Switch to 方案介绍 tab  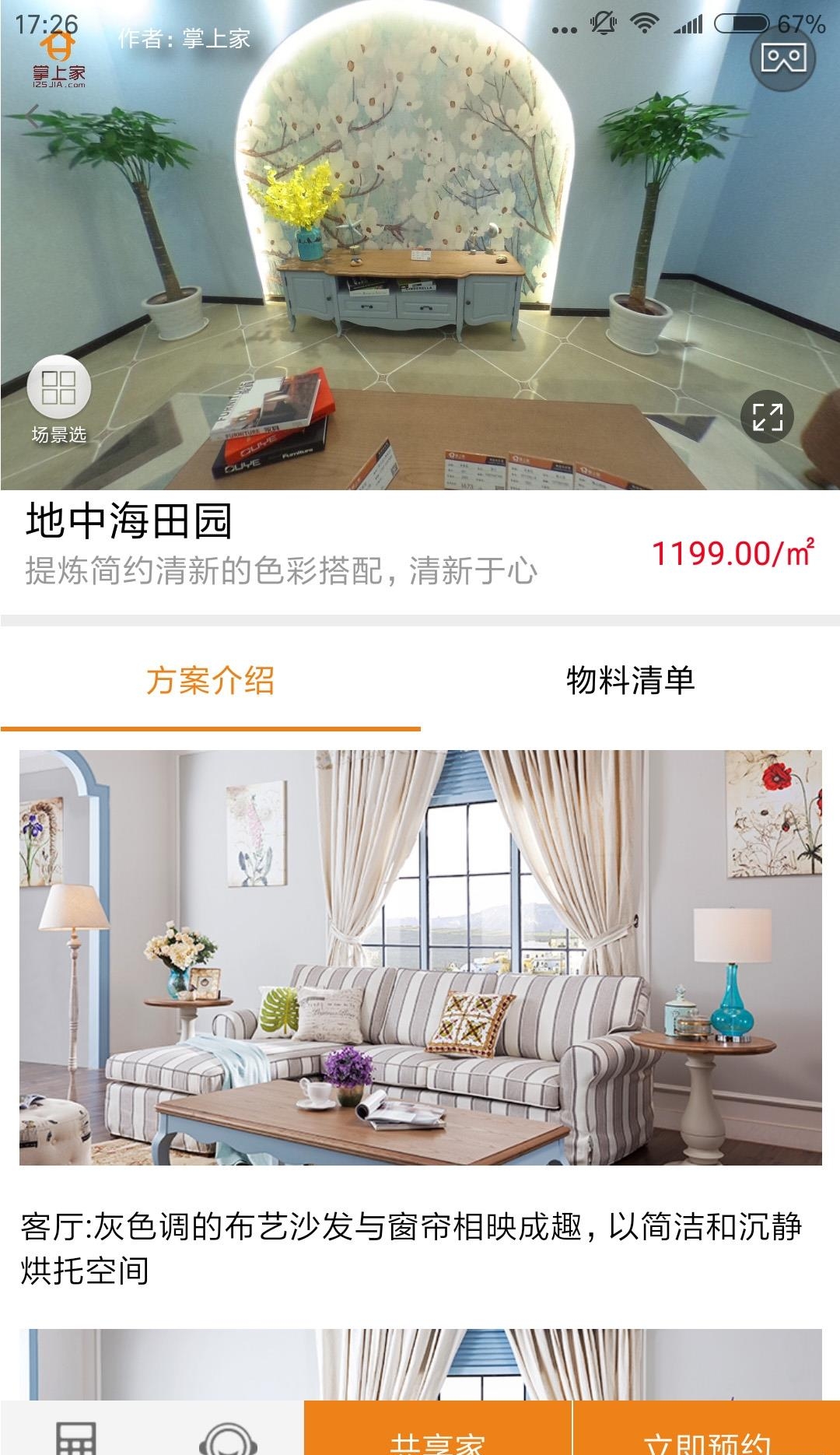pyautogui.click(x=210, y=681)
